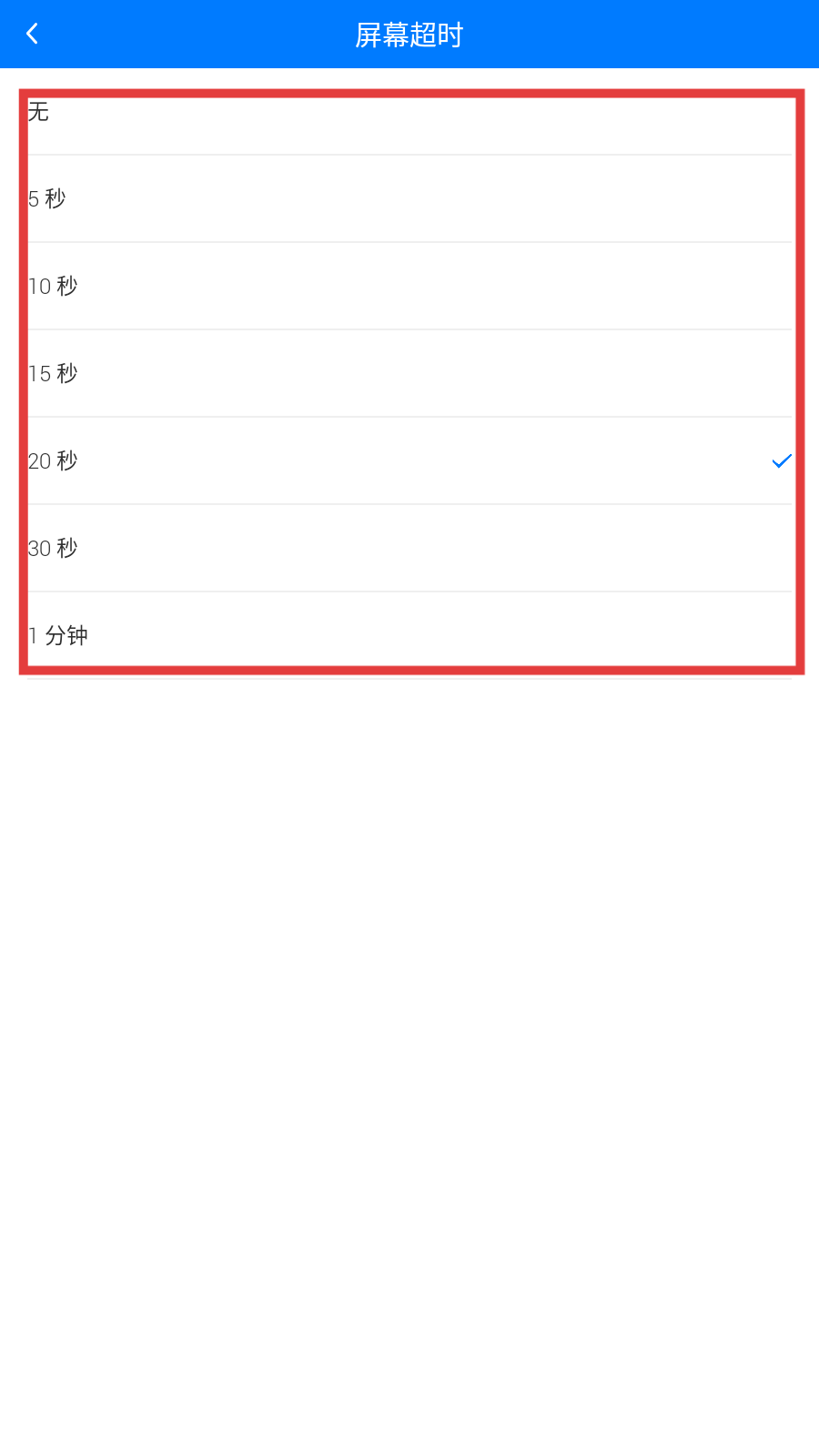Switch timeout to 30 秒
The height and width of the screenshot is (1456, 819).
coord(409,548)
